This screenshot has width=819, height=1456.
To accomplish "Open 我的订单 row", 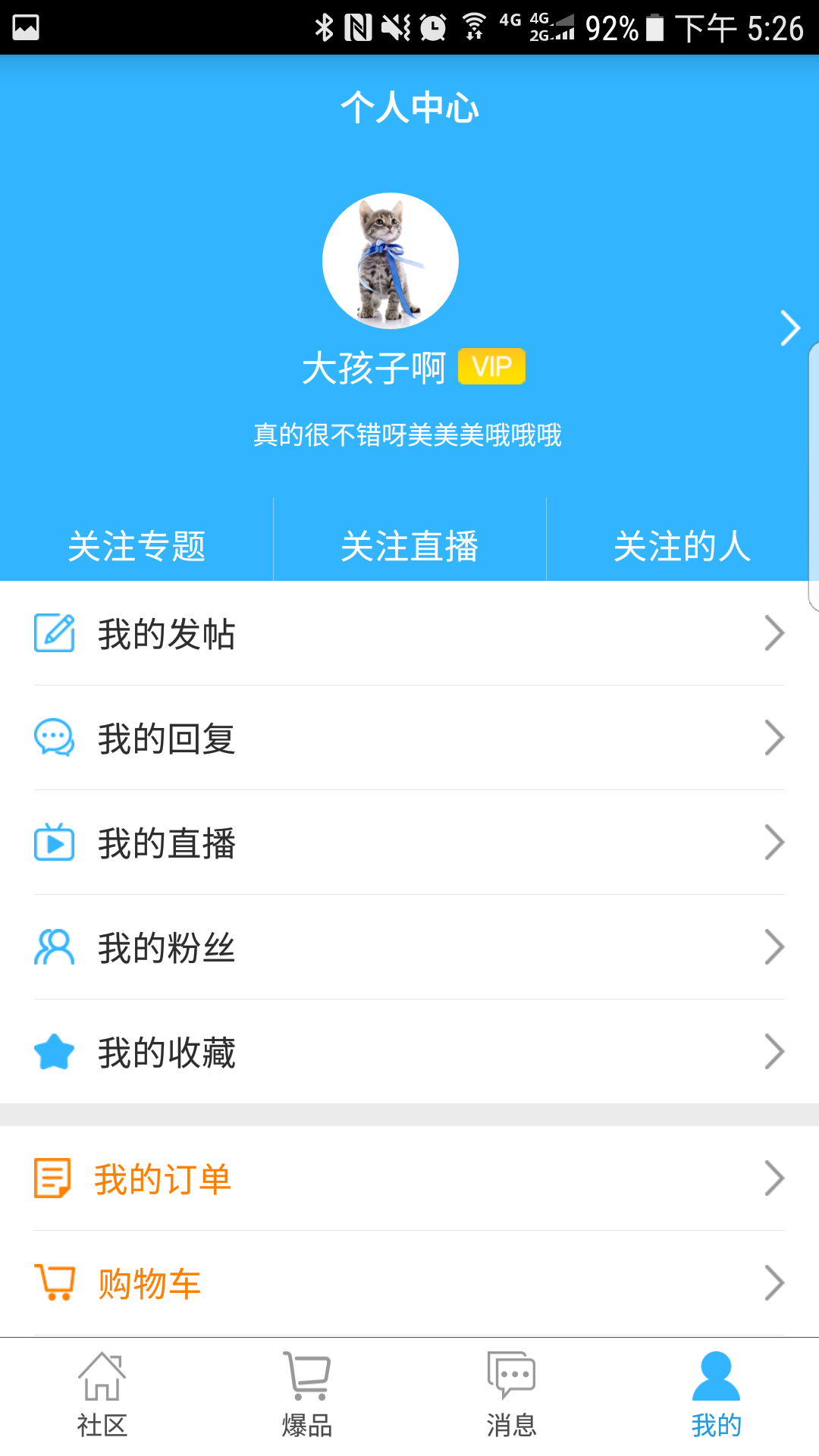I will click(409, 1179).
